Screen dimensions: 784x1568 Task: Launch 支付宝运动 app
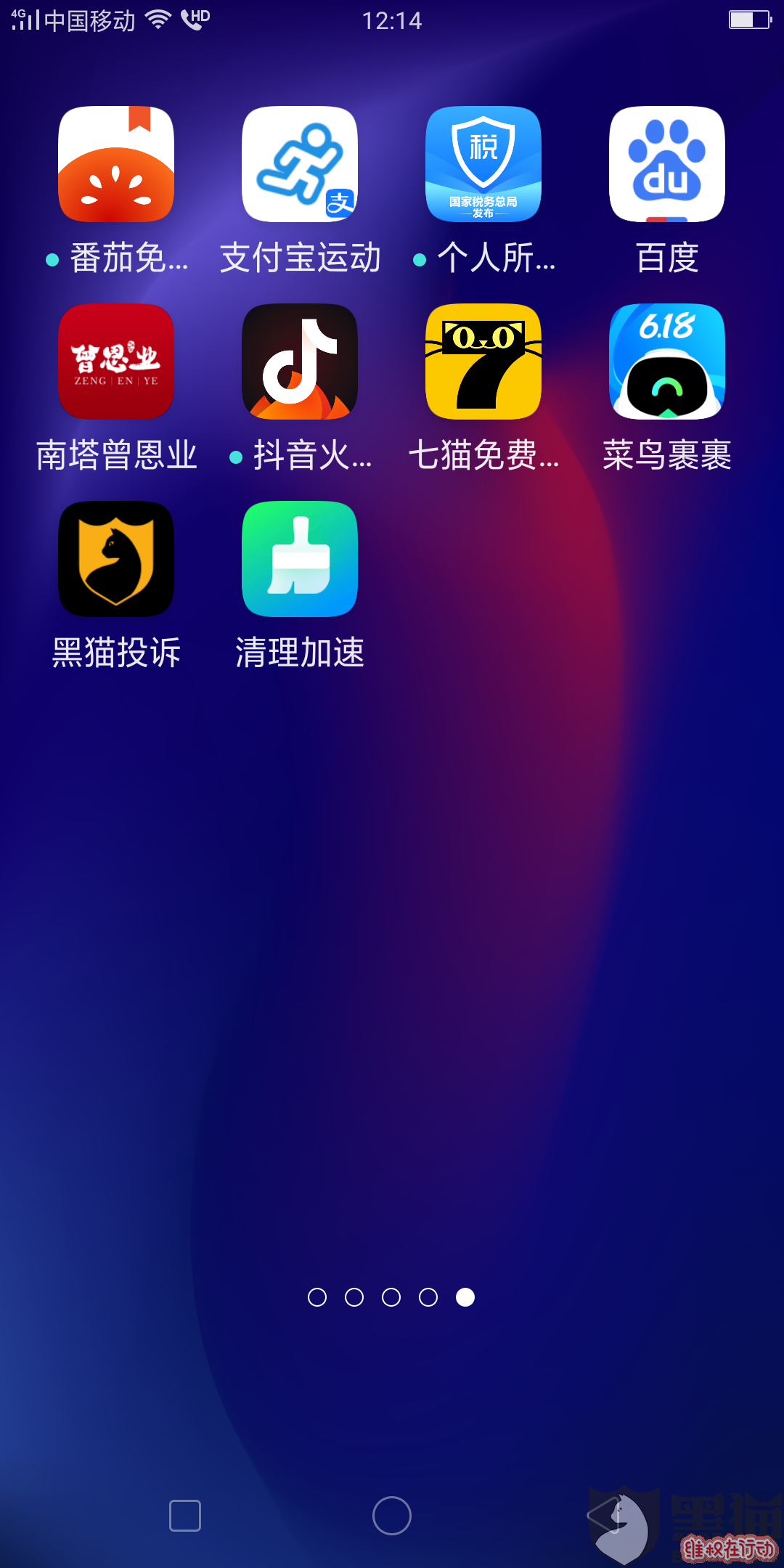(x=300, y=165)
